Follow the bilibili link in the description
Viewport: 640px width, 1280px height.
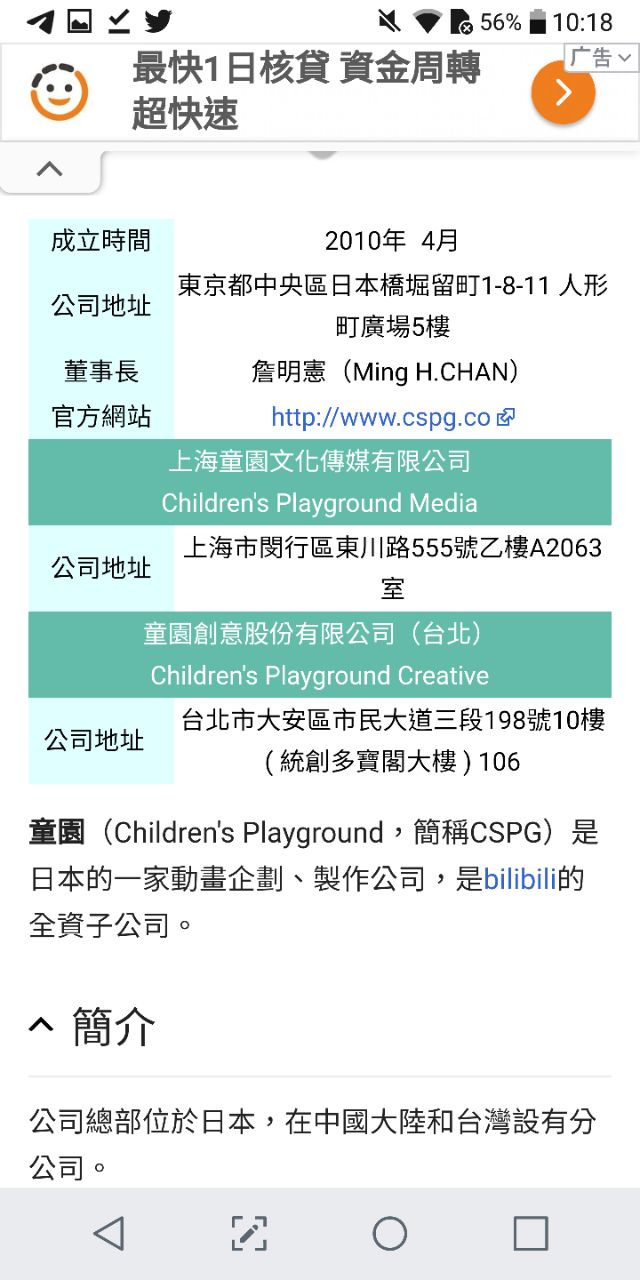pyautogui.click(x=520, y=880)
